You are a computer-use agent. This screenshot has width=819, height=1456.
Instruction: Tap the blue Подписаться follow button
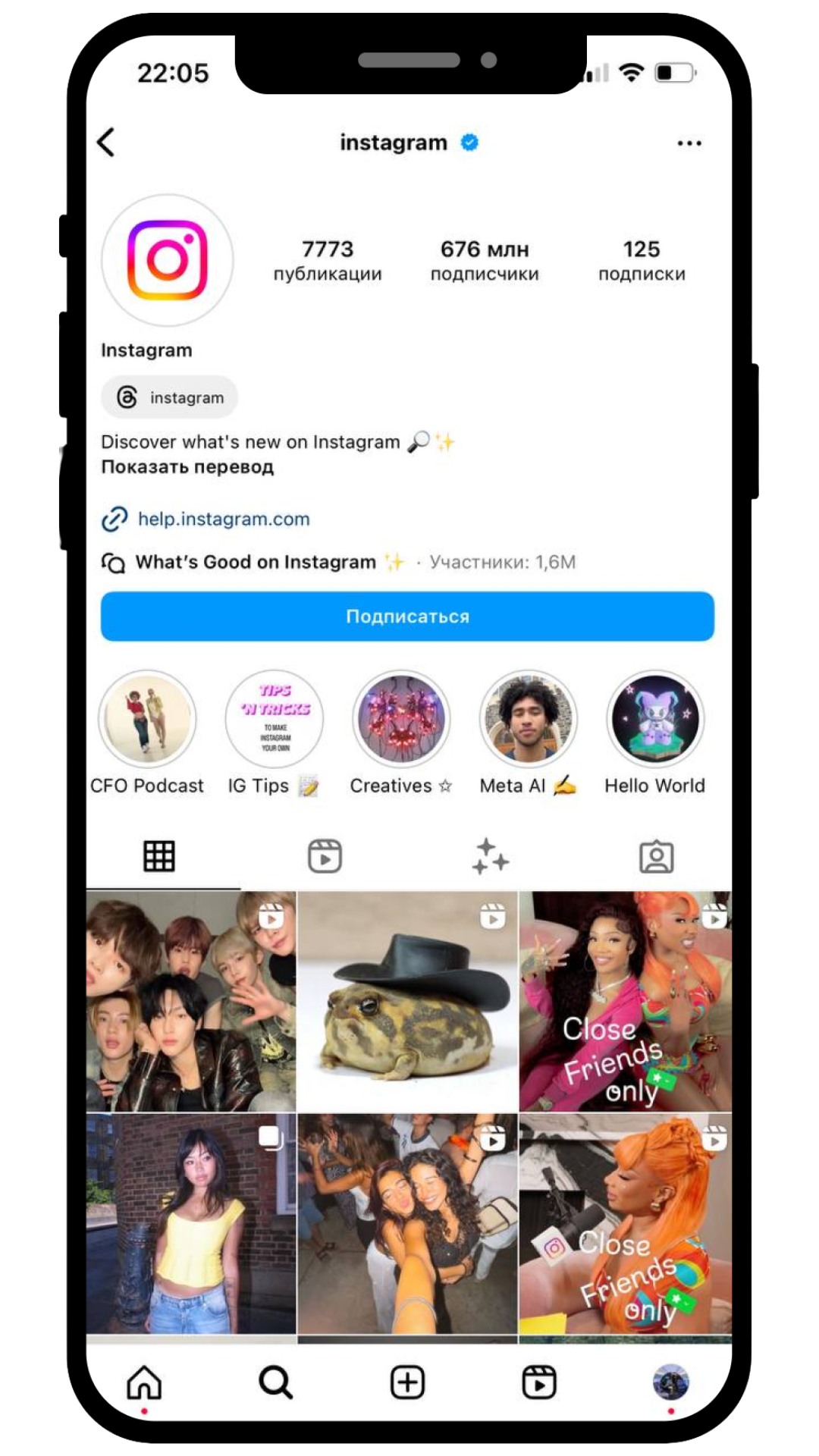(407, 617)
